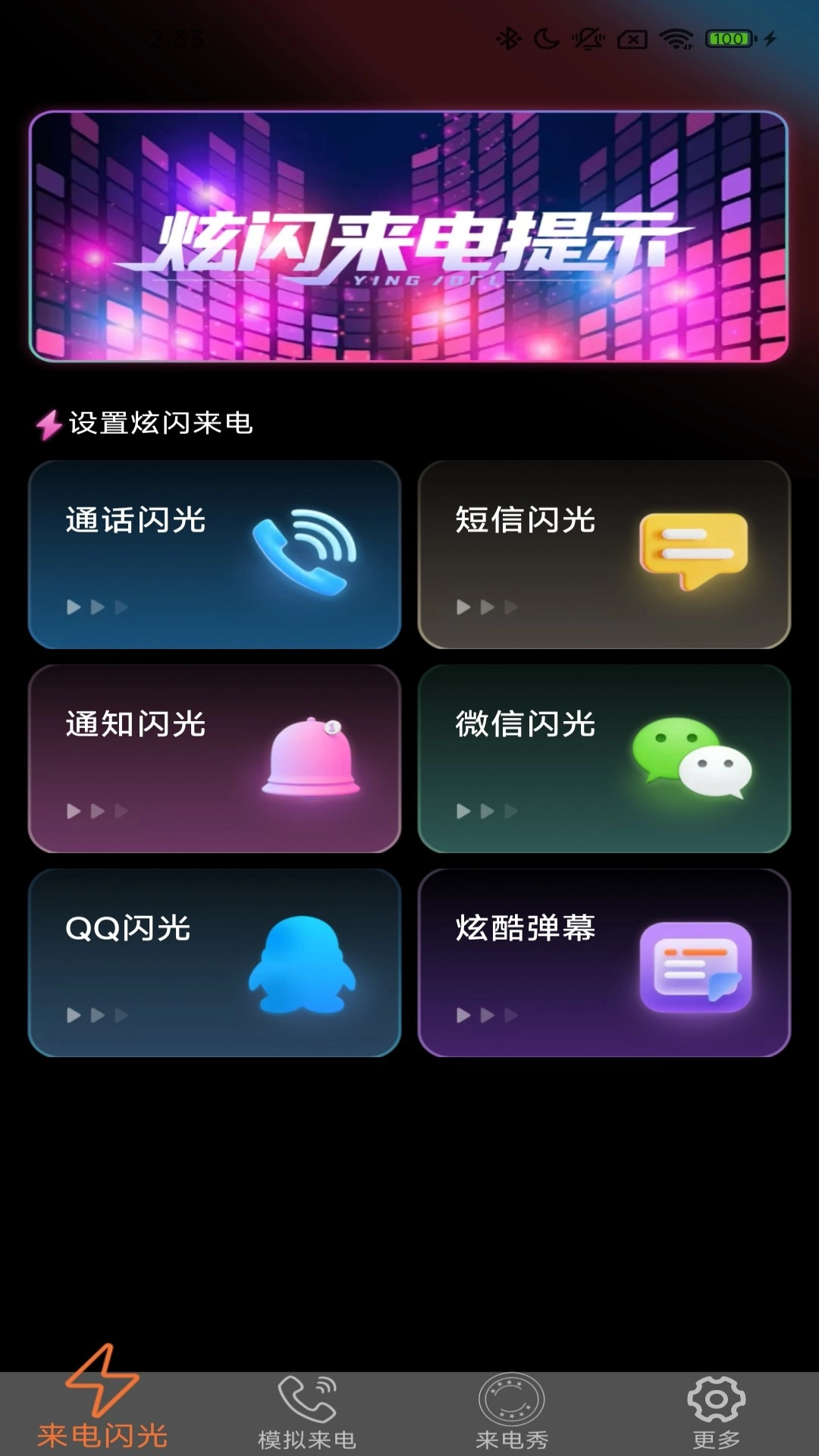
Task: Open the 通知闪光 card
Action: [214, 758]
